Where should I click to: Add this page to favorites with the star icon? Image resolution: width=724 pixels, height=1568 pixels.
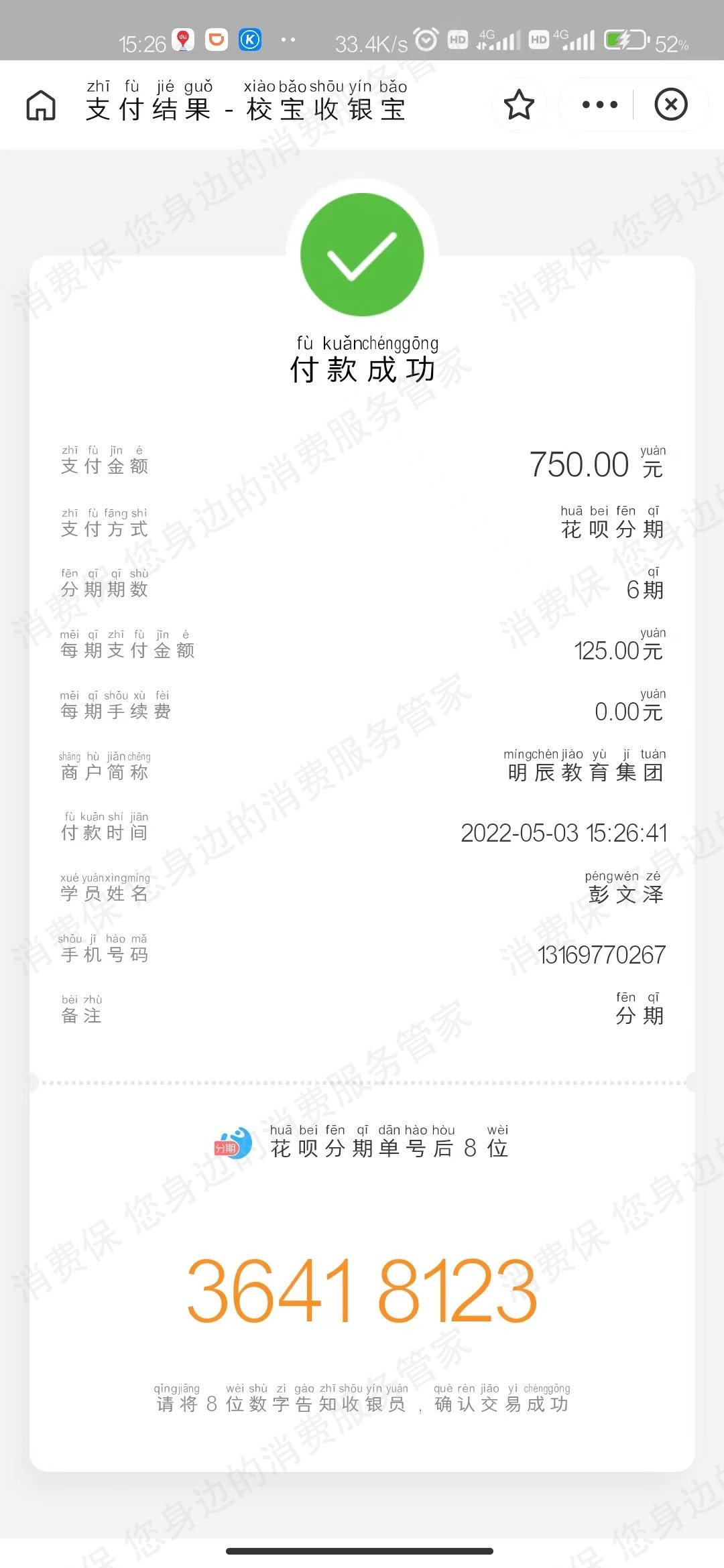[x=518, y=105]
